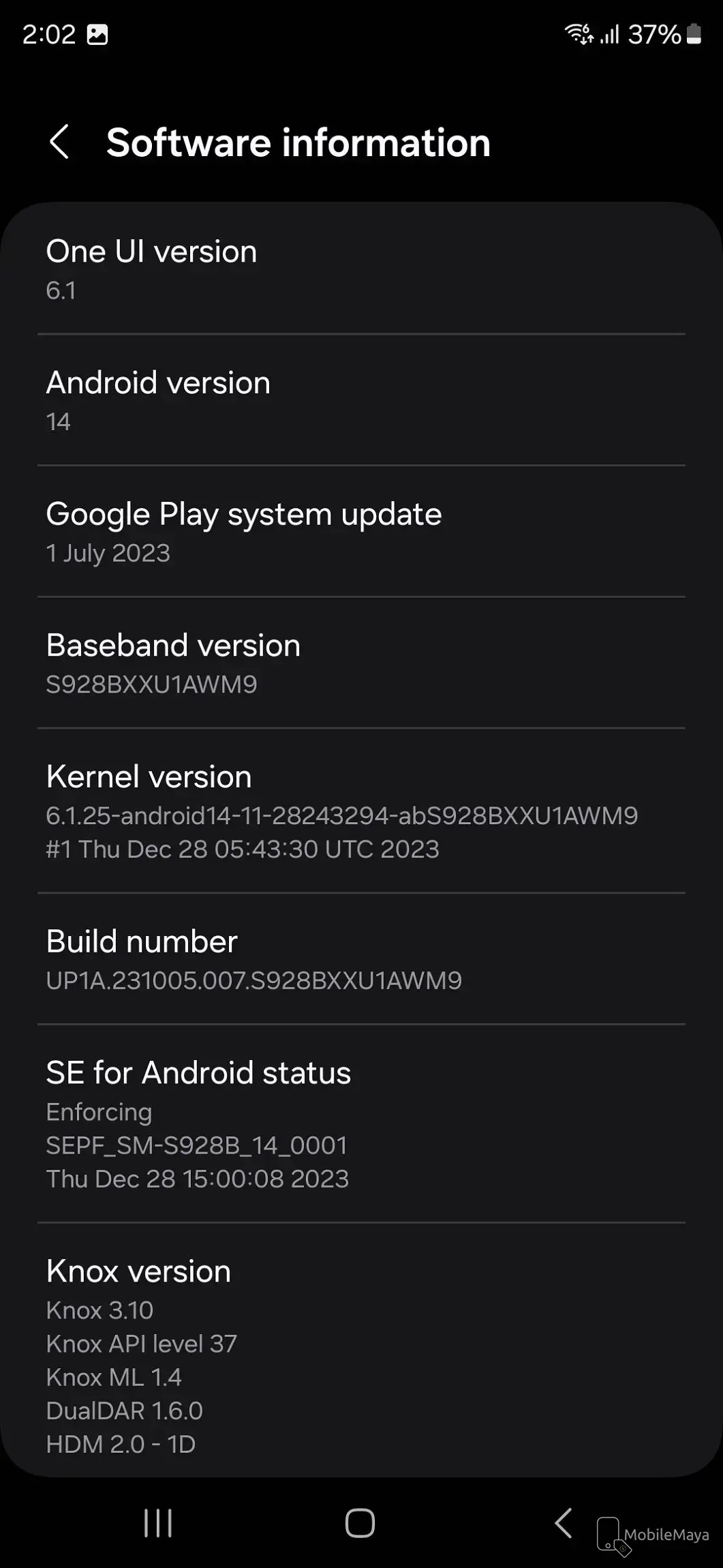Tap the Build number row
723x1568 pixels.
(361, 959)
